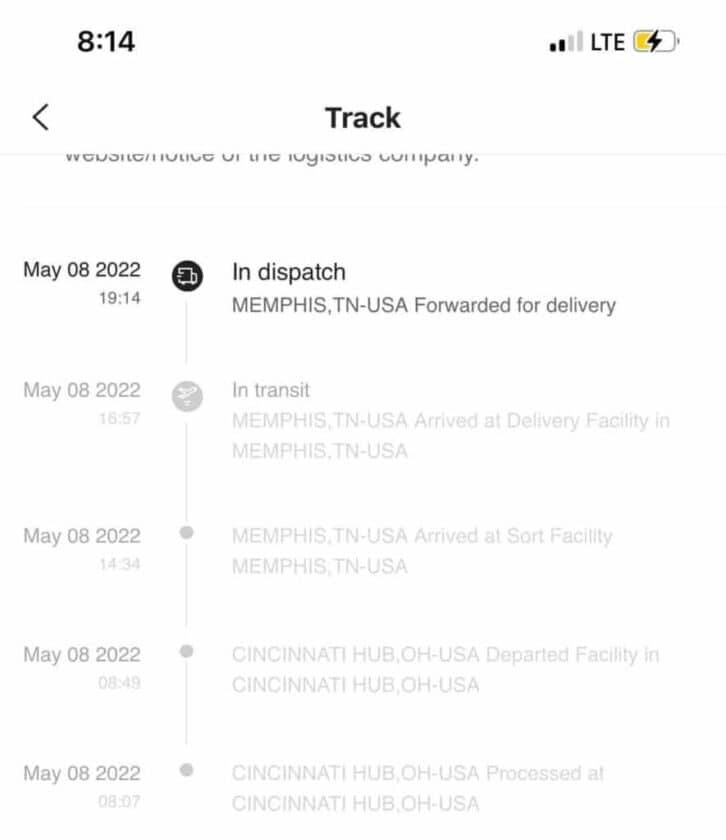
Task: Tap the timeline dot for Processed at Cincinnati Hub
Action: (185, 769)
